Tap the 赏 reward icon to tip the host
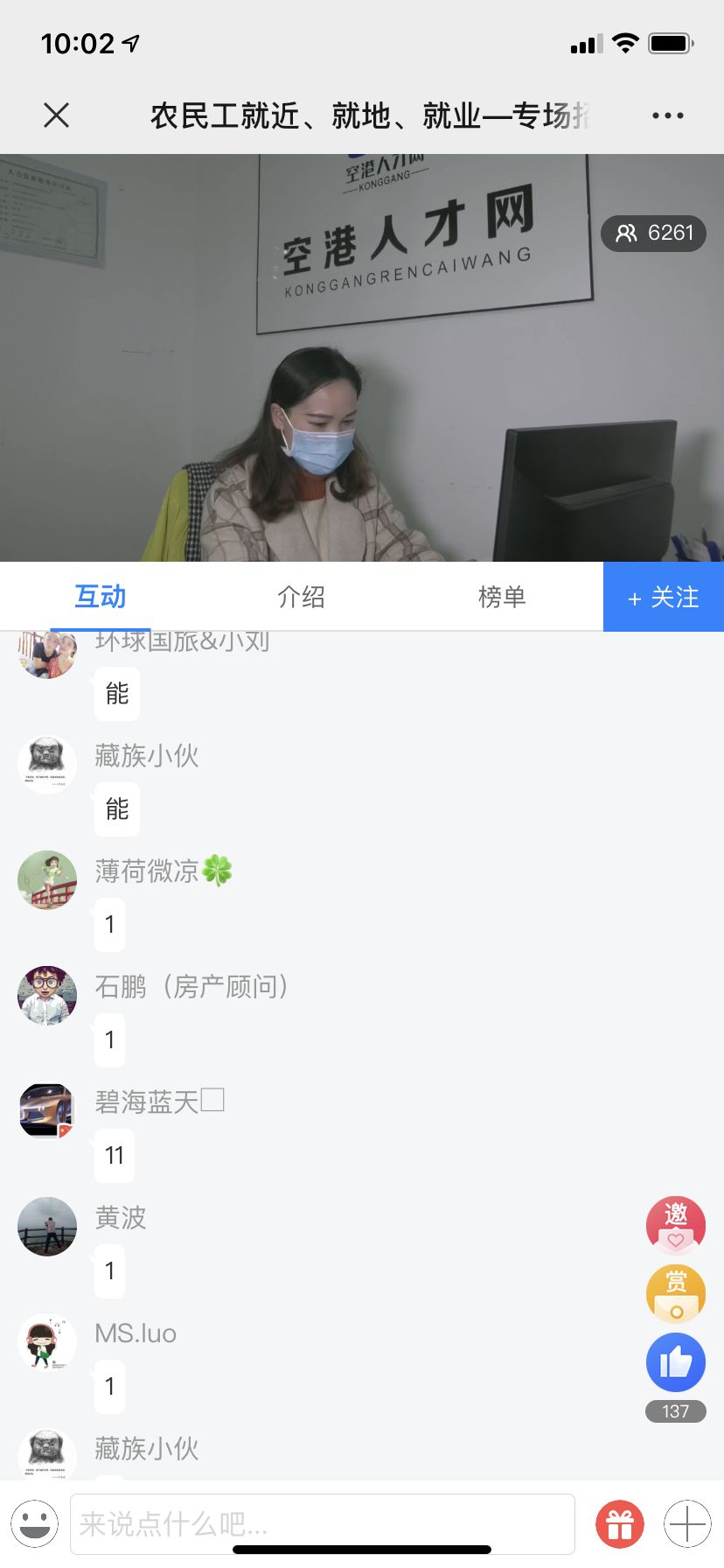This screenshot has height=1568, width=724. point(675,1293)
